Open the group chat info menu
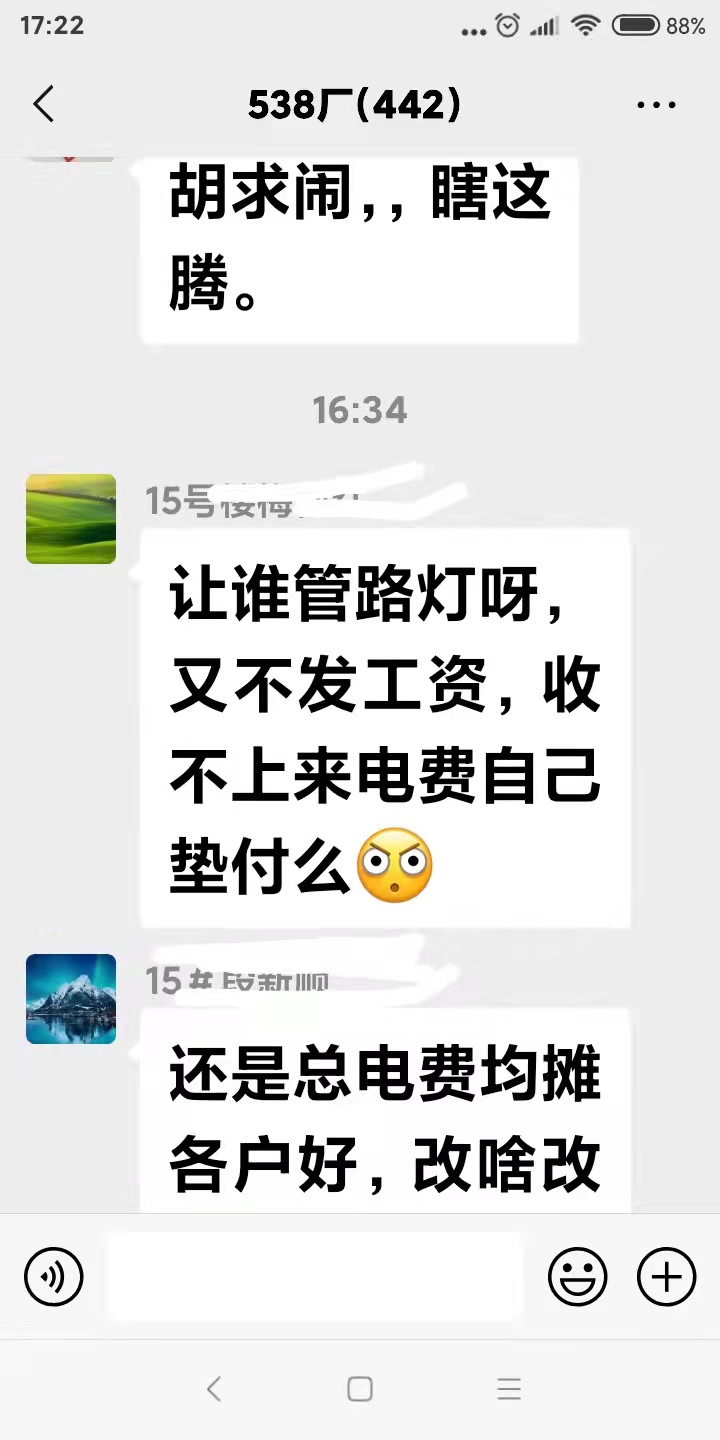This screenshot has width=720, height=1440. pyautogui.click(x=656, y=105)
